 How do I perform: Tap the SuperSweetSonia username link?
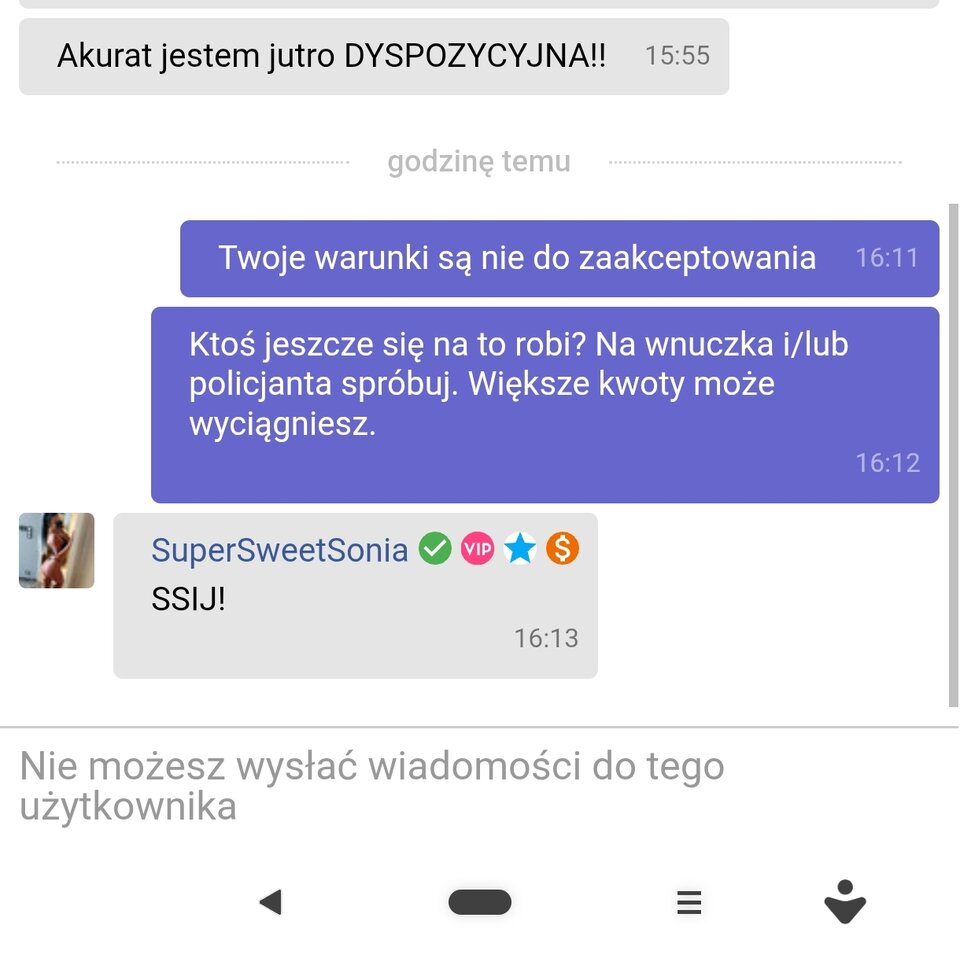[x=279, y=550]
